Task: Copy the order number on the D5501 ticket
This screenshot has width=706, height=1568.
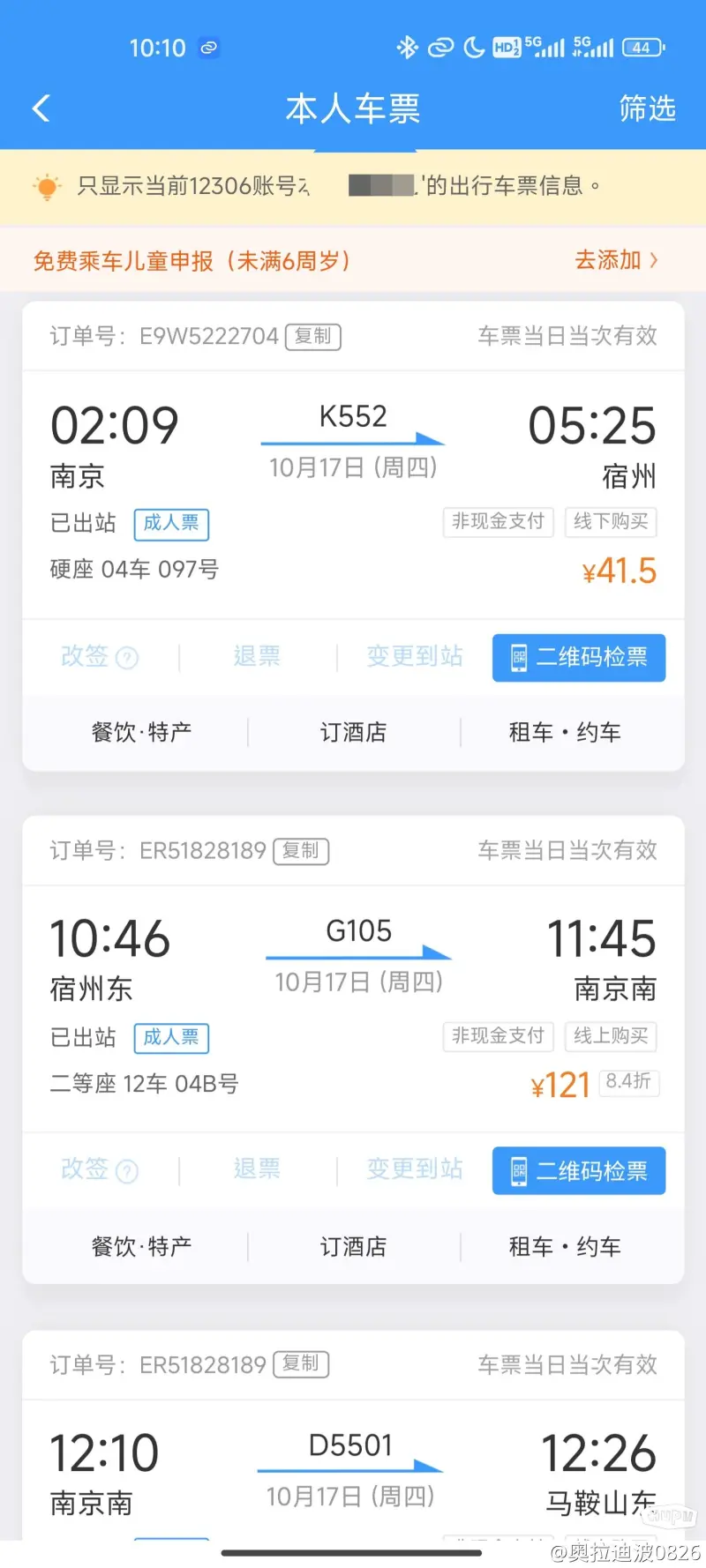Action: click(301, 1364)
